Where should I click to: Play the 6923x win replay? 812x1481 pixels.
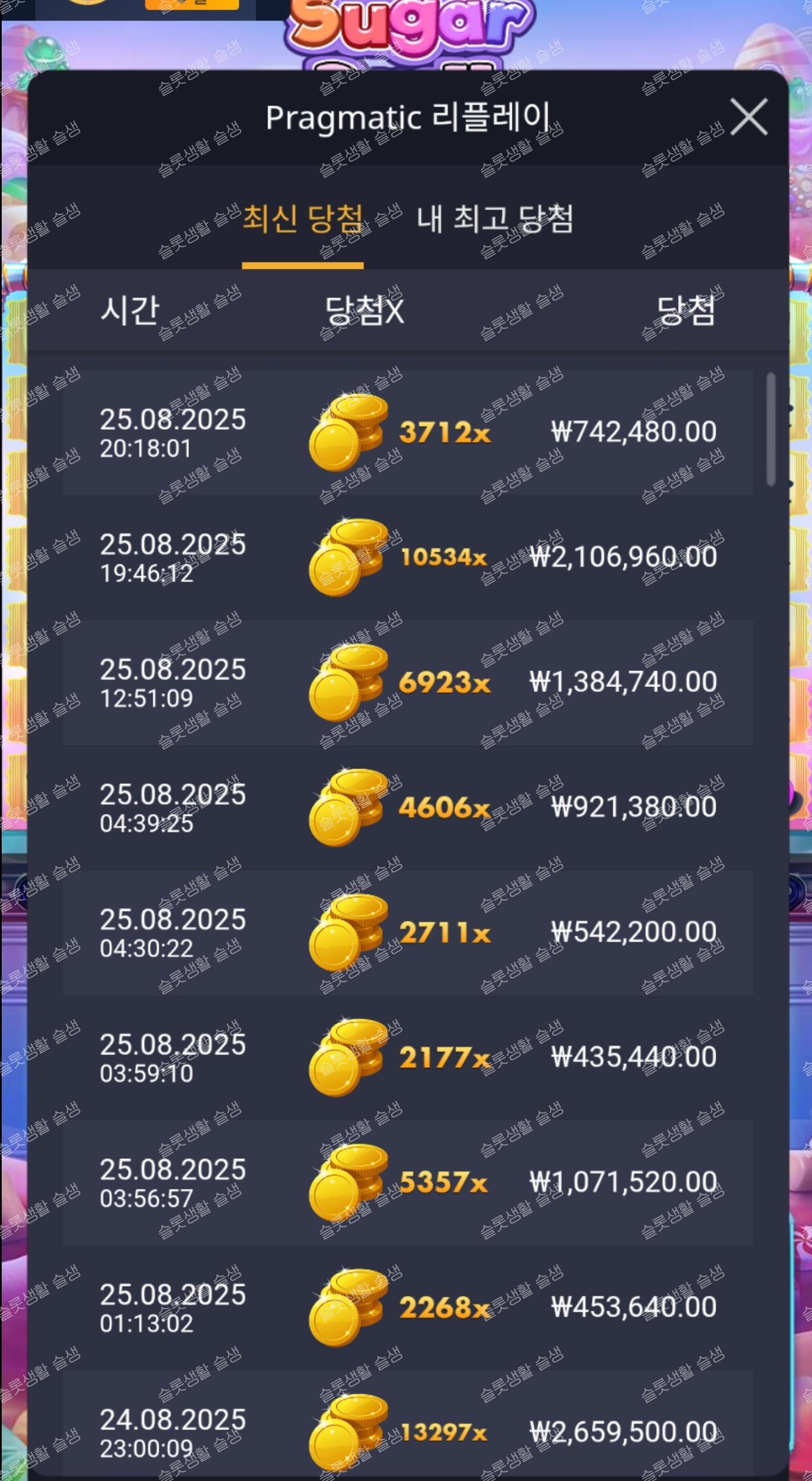[408, 682]
